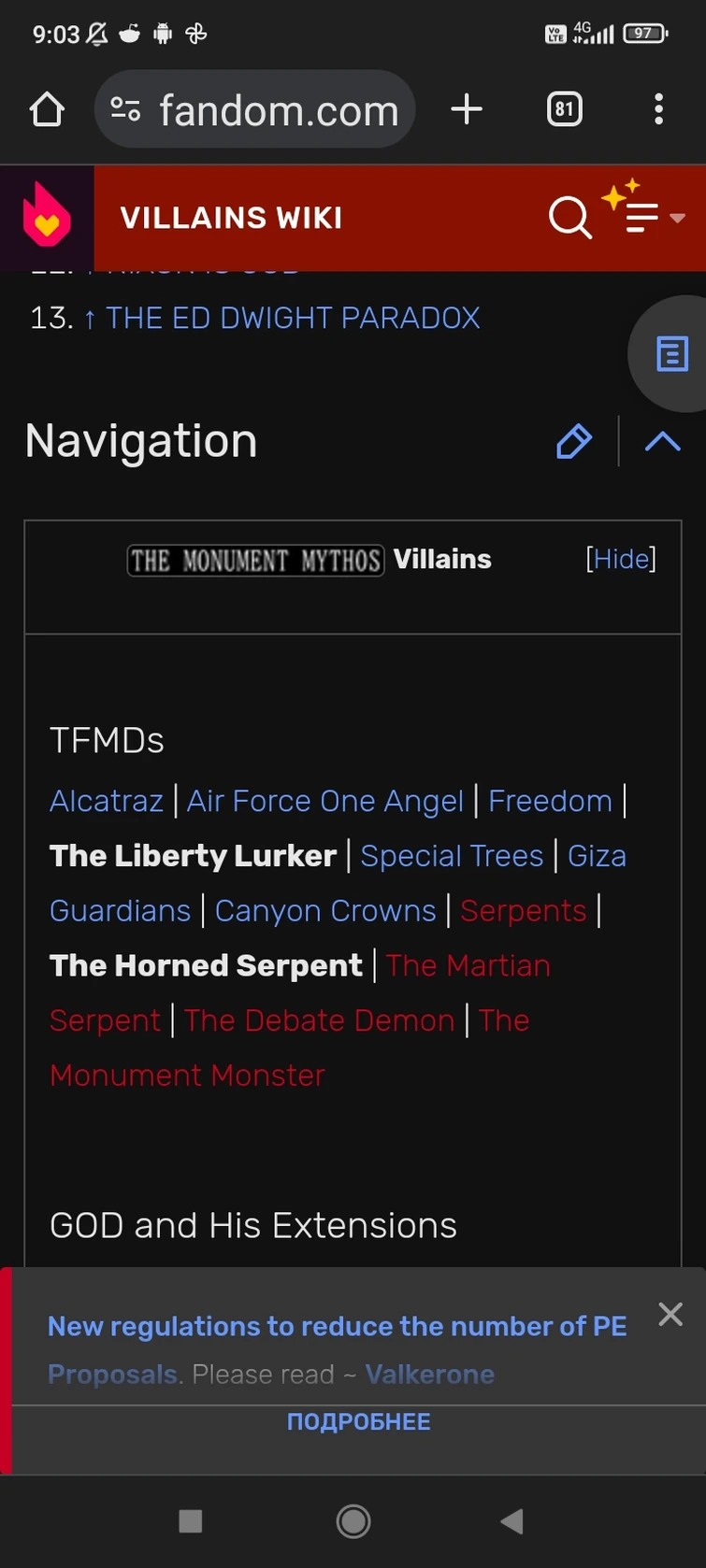Open the floating table of contents button
706x1568 pixels.
tap(670, 354)
